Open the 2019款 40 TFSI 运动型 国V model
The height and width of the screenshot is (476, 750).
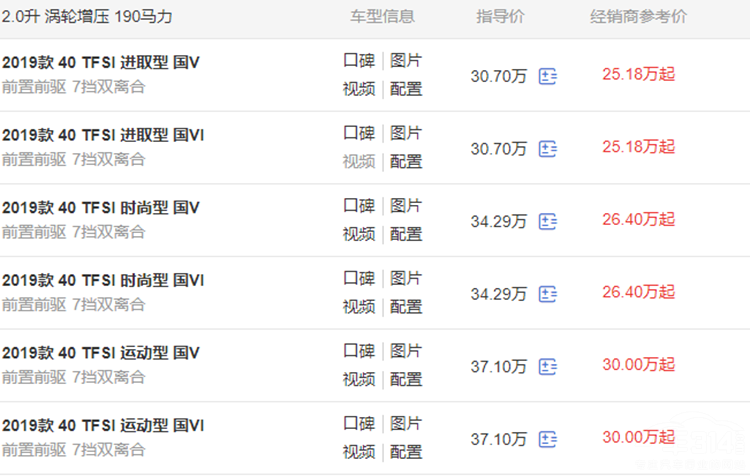pos(101,353)
